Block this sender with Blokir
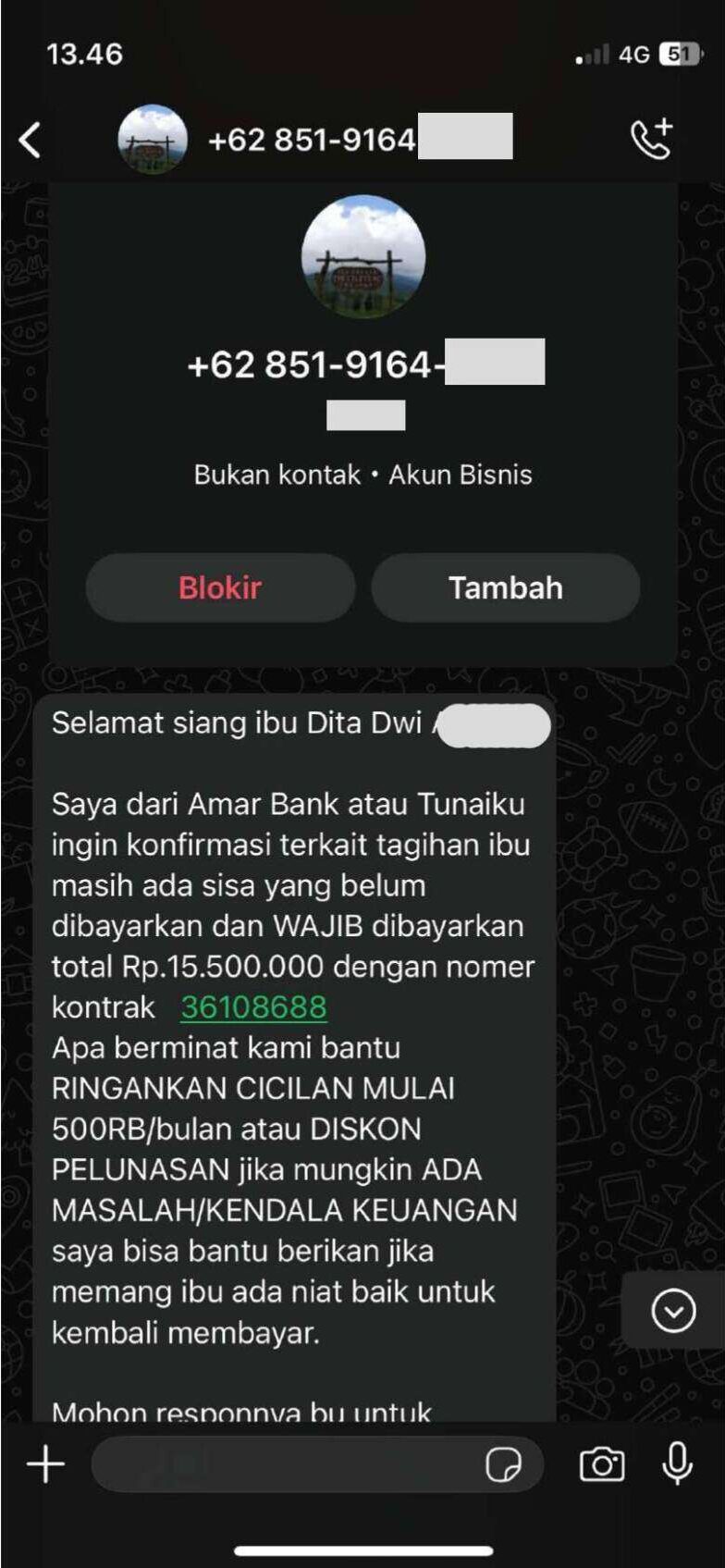The height and width of the screenshot is (1568, 725). pyautogui.click(x=220, y=587)
